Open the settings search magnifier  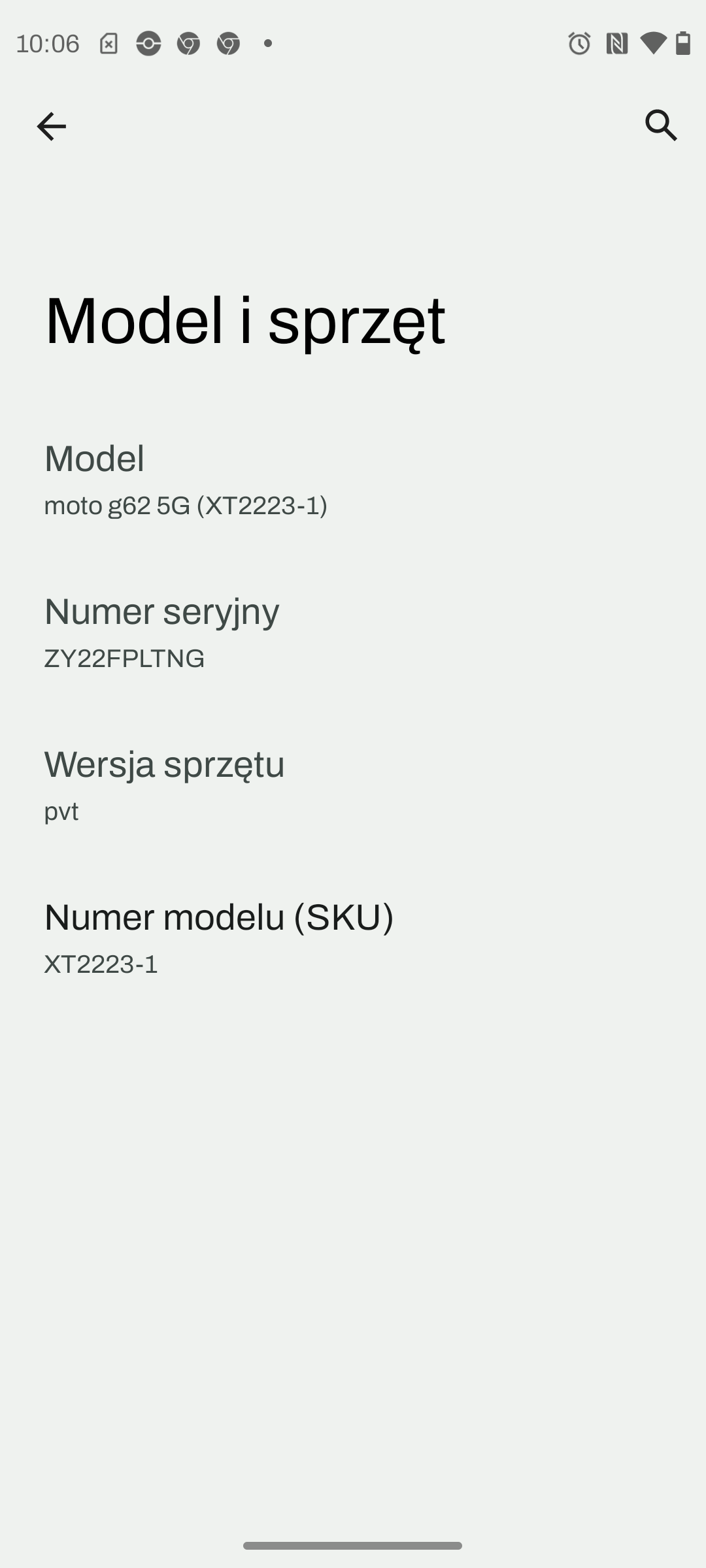point(661,125)
